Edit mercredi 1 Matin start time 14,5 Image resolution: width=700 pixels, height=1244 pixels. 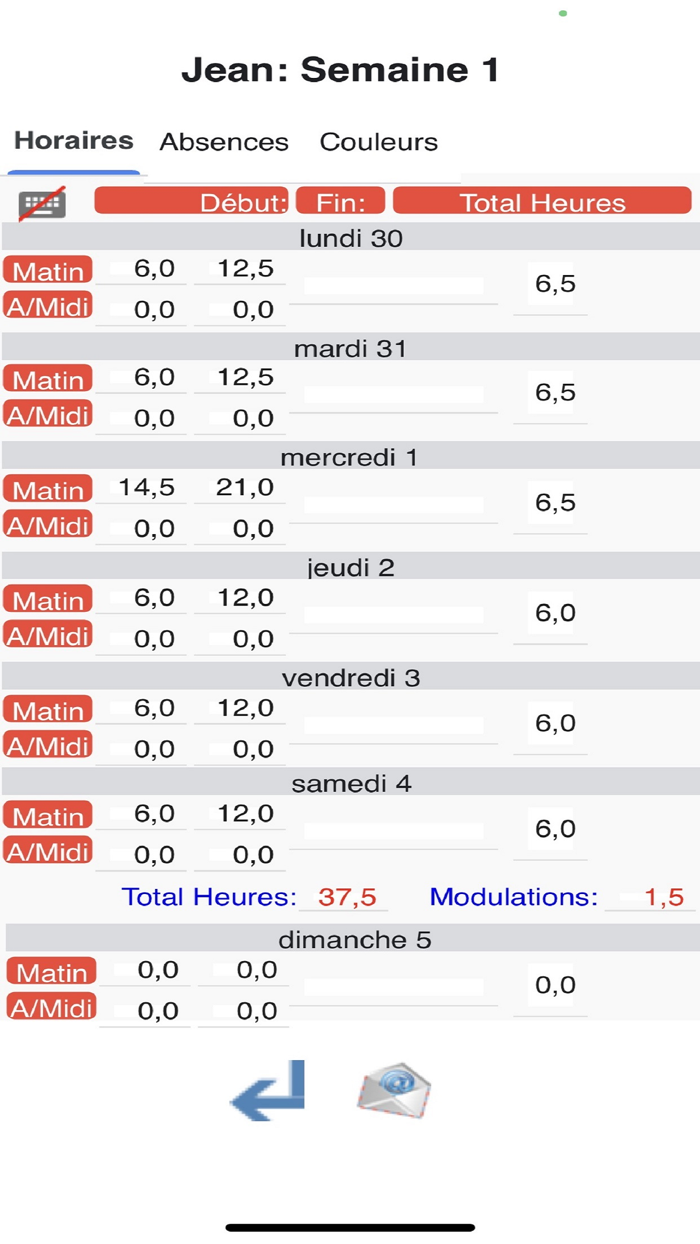[x=146, y=487]
